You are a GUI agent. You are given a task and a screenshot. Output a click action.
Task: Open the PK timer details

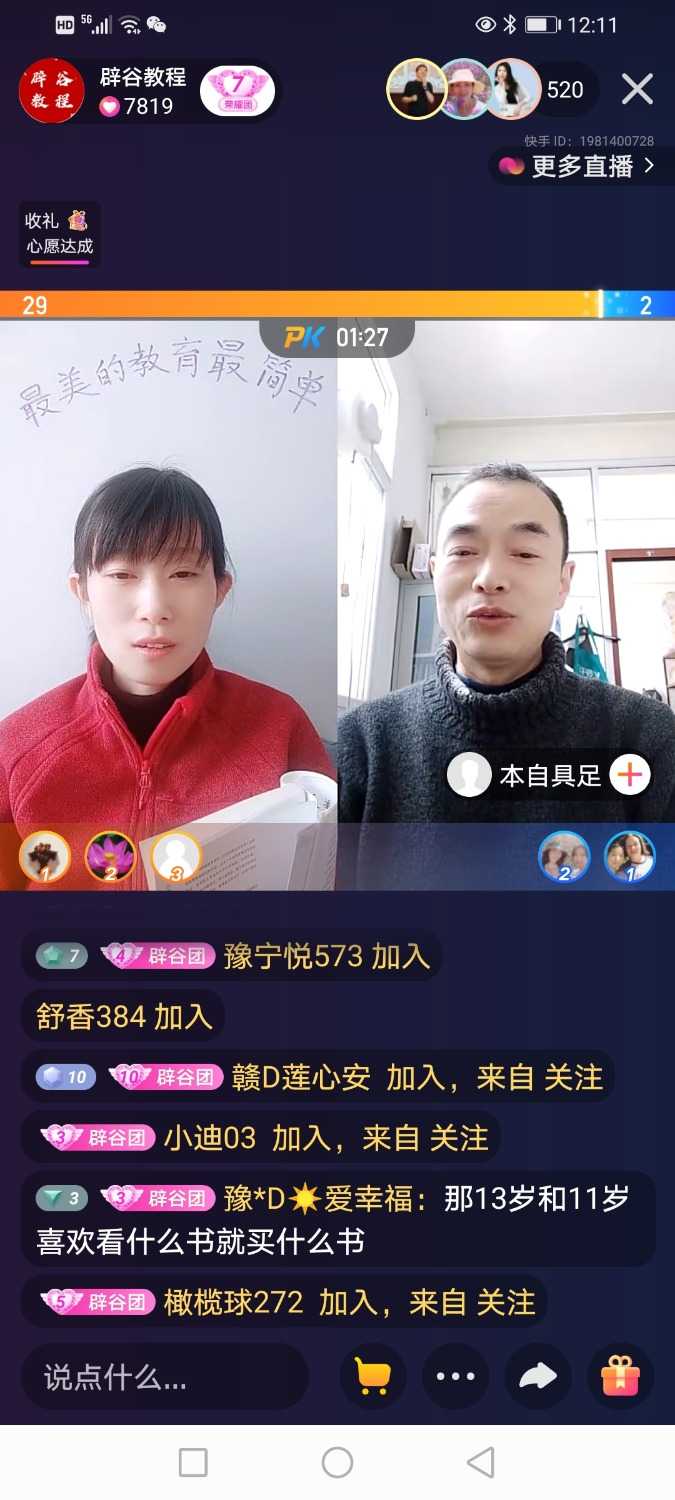[x=337, y=338]
